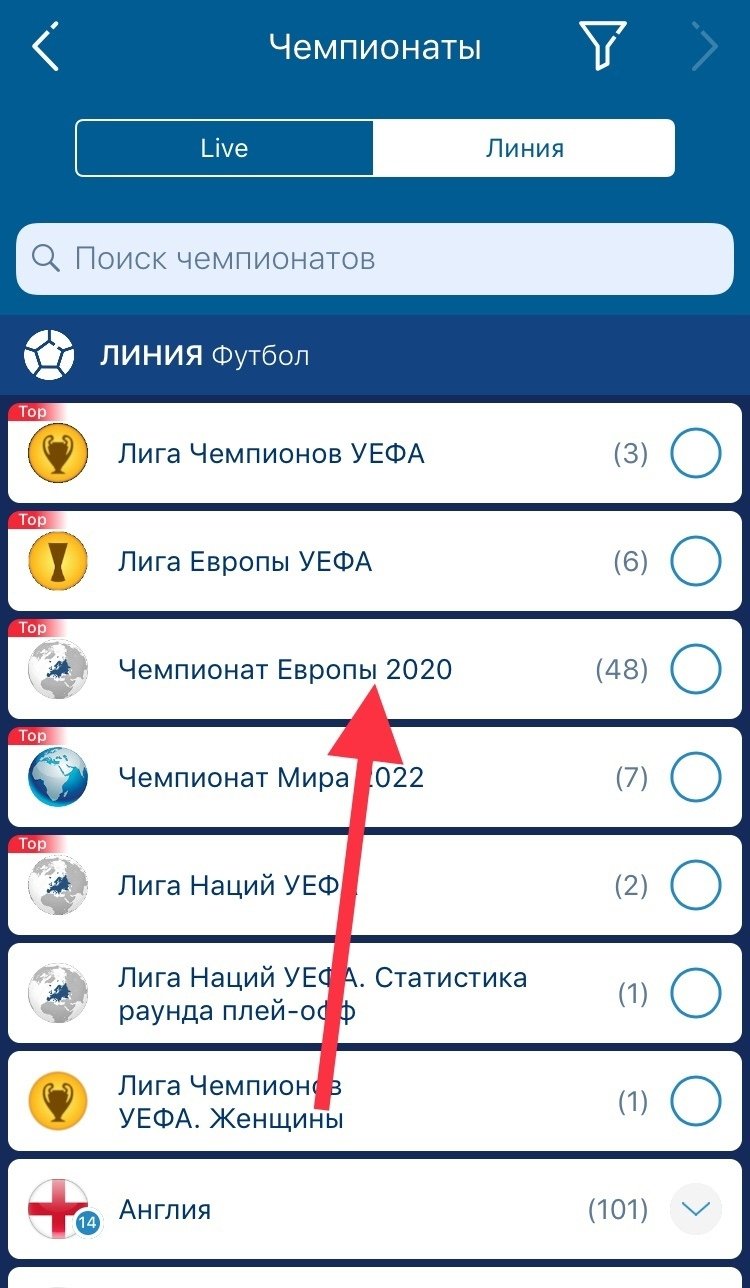
Task: Open Лига Чемпионов УЕФА. Женщины
Action: coord(231,1102)
